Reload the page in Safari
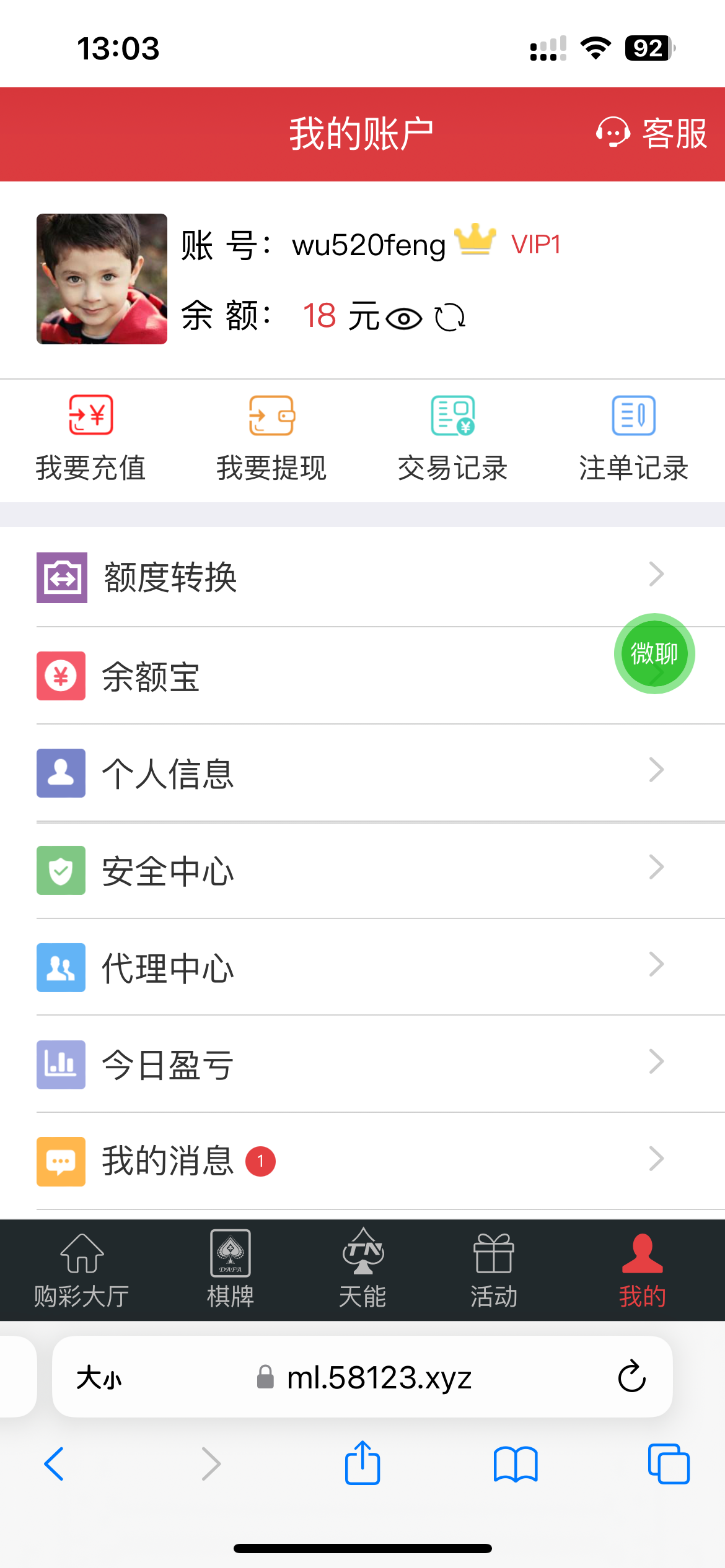 pyautogui.click(x=631, y=1377)
